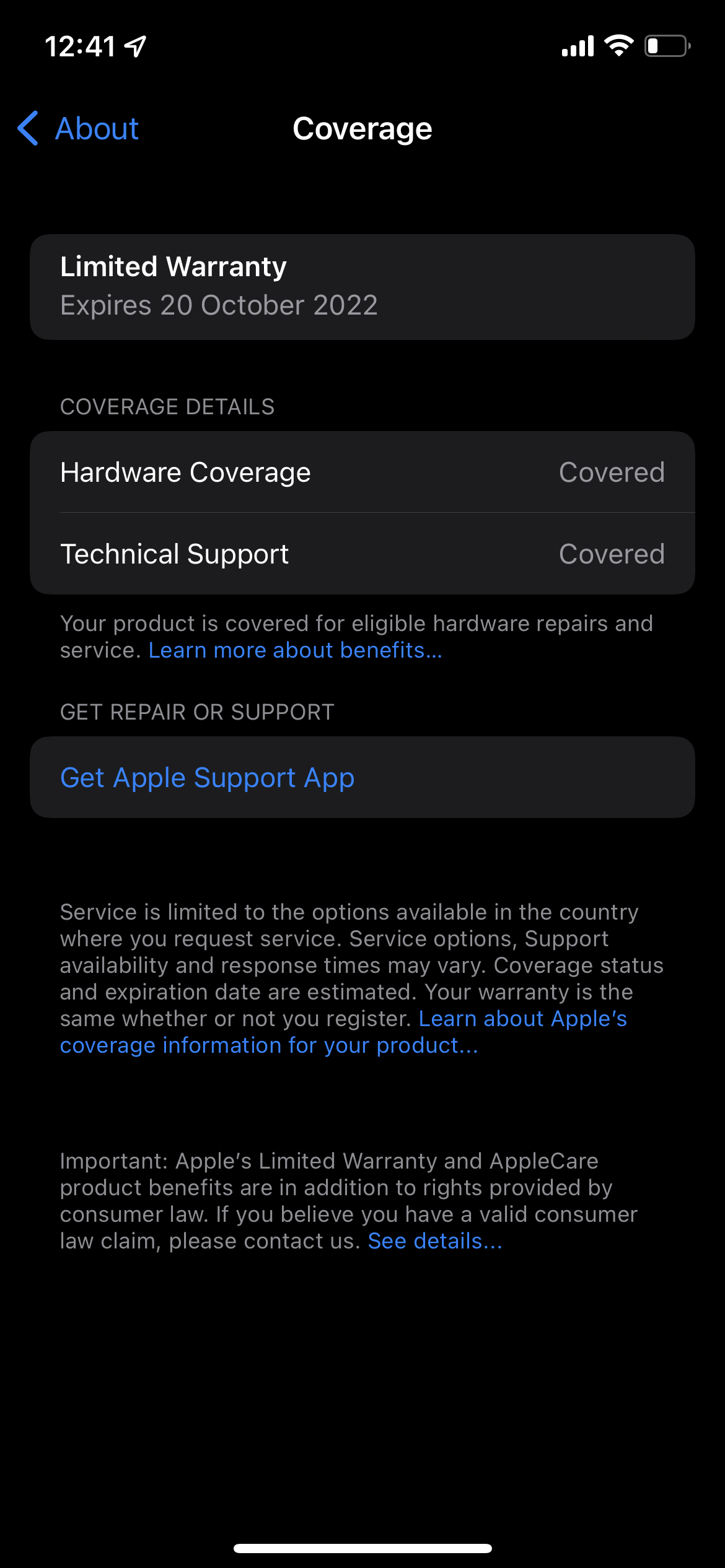The width and height of the screenshot is (725, 1568).
Task: Open Learn more about benefits link
Action: pyautogui.click(x=296, y=650)
